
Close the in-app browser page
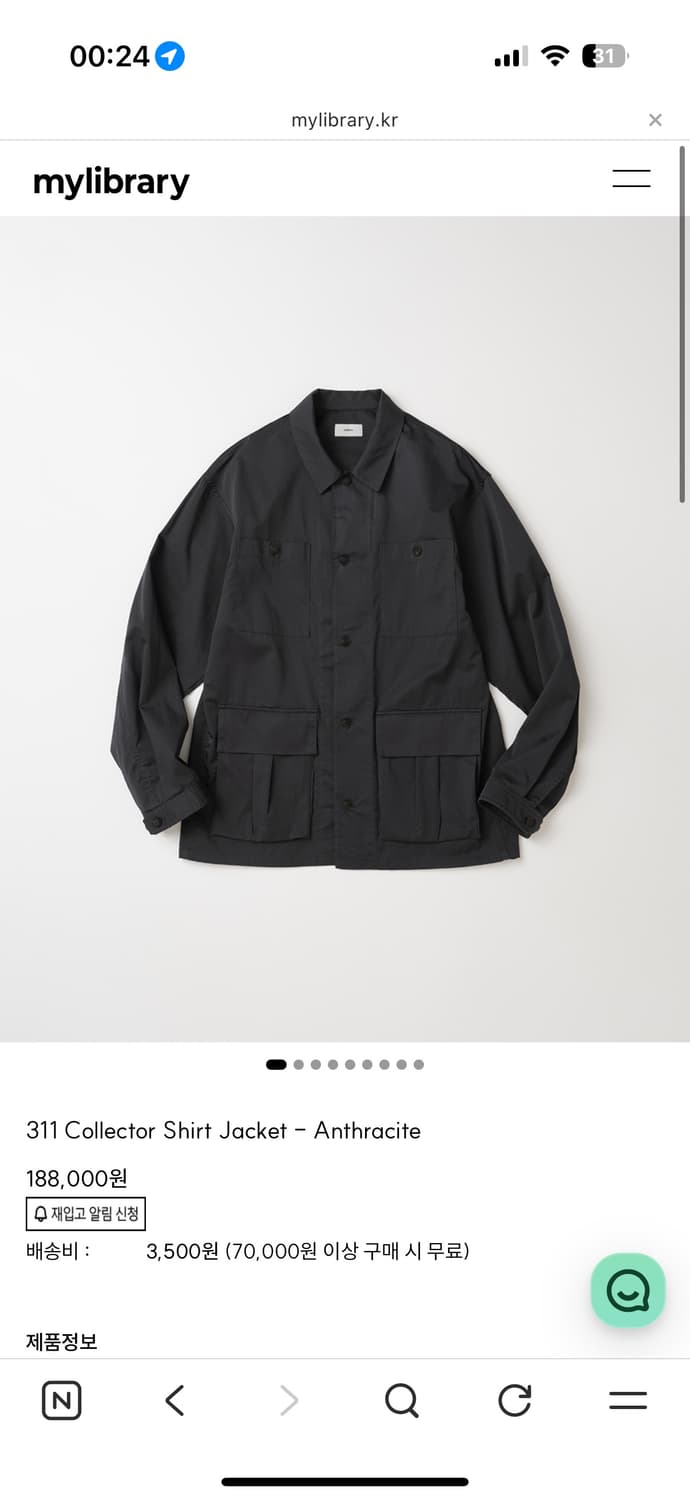pyautogui.click(x=655, y=120)
